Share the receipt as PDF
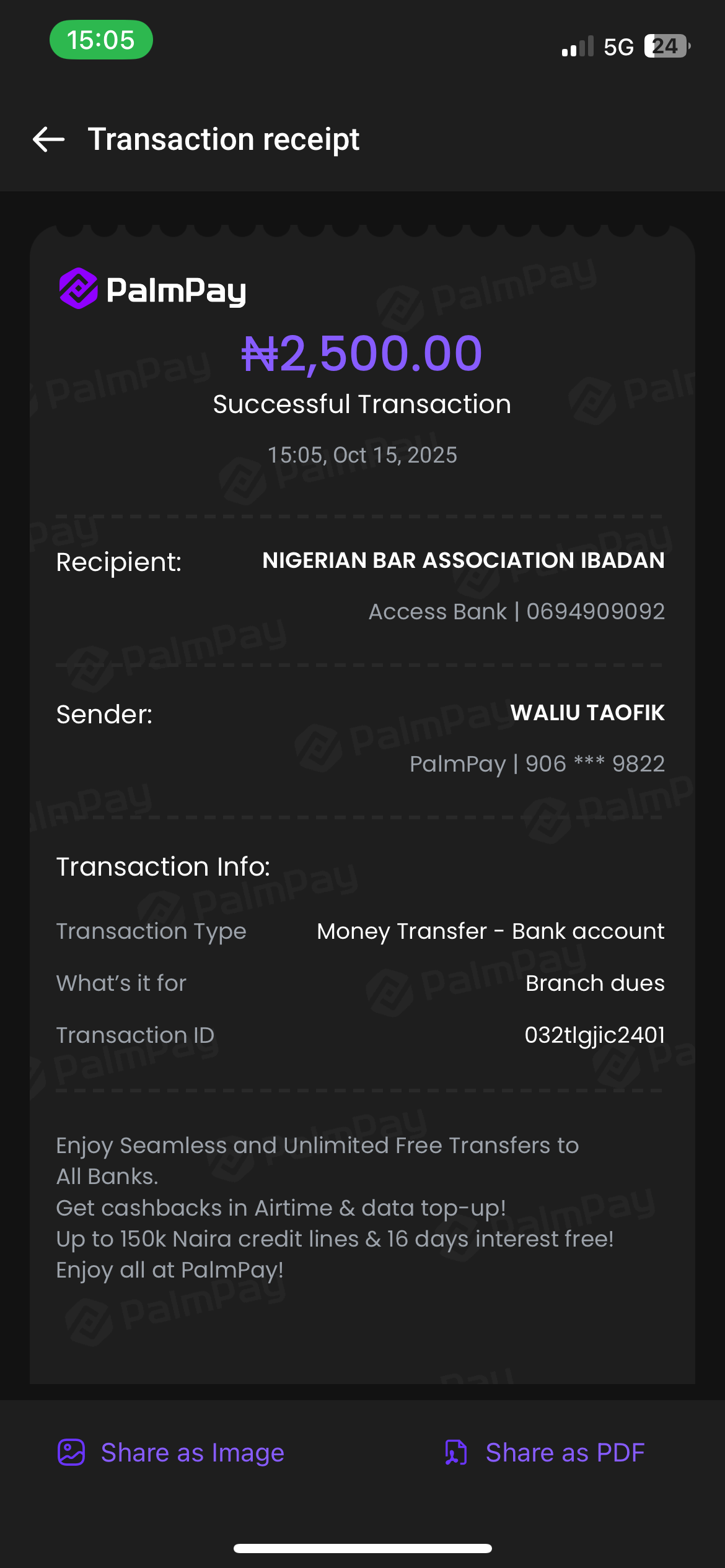This screenshot has height=1568, width=725. [545, 1452]
